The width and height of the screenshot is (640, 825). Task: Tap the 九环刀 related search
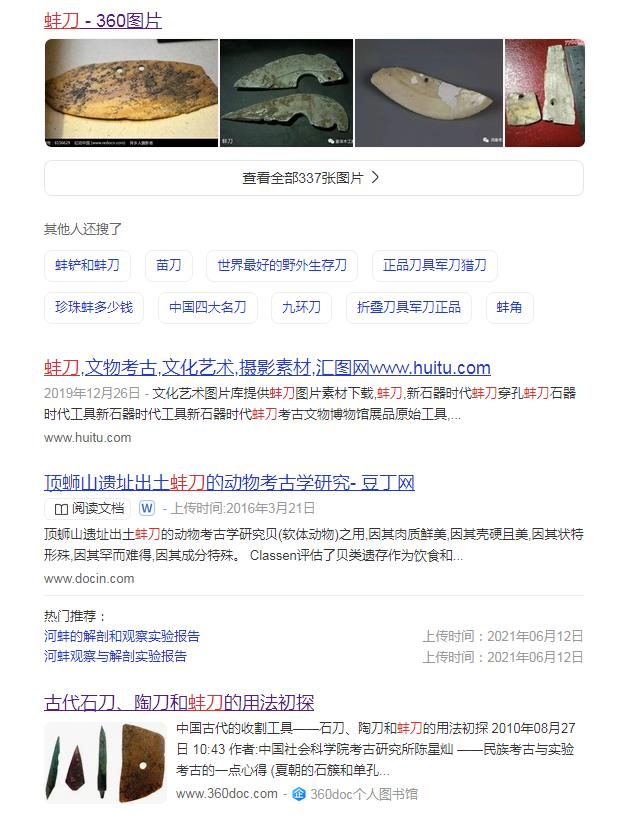pyautogui.click(x=301, y=307)
